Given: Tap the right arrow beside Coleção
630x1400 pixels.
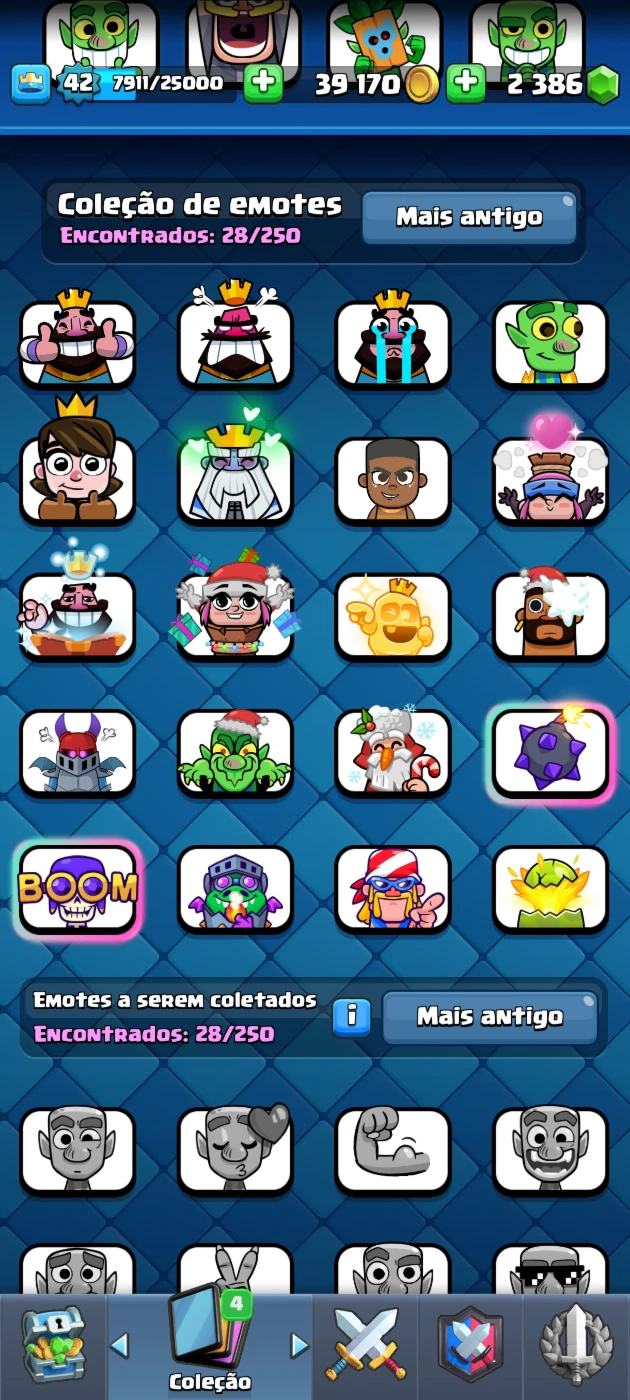Looking at the screenshot, I should coord(298,1345).
